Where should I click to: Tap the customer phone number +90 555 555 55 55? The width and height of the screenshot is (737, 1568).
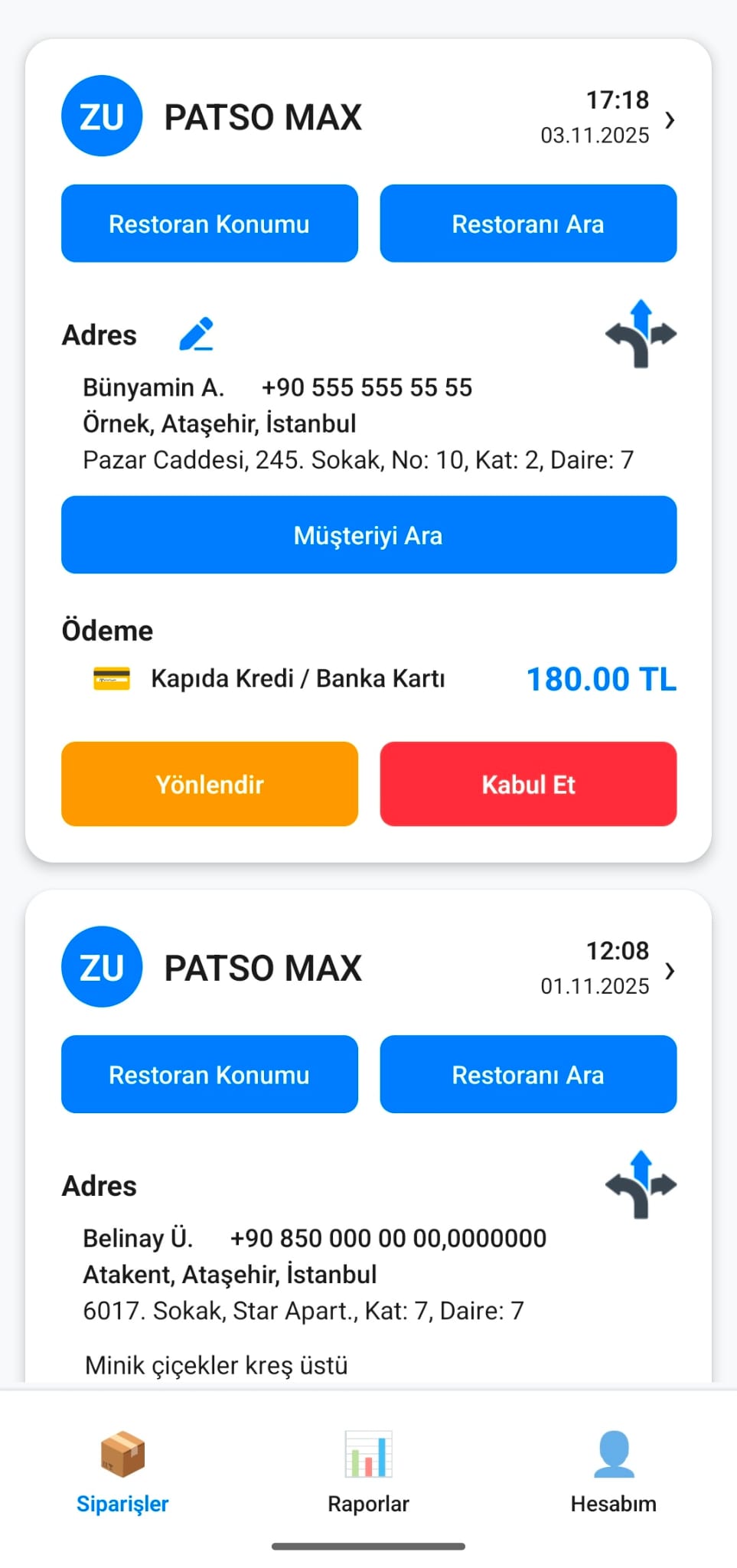click(x=368, y=387)
